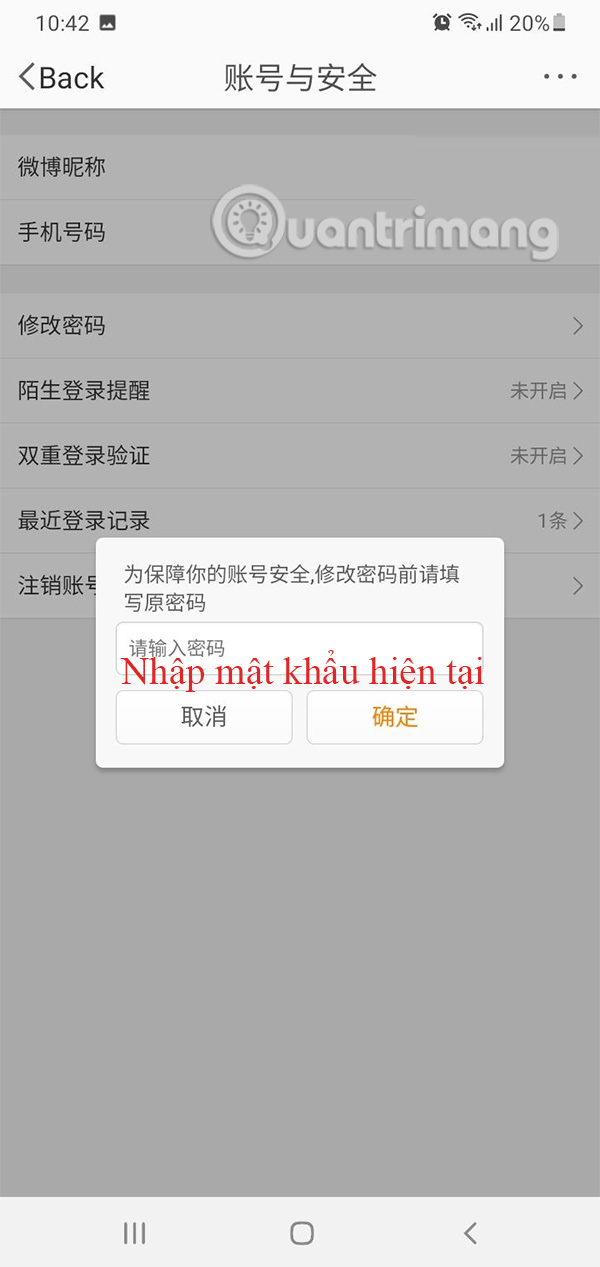Open the three-dot overflow menu
The image size is (600, 1267).
tap(560, 78)
